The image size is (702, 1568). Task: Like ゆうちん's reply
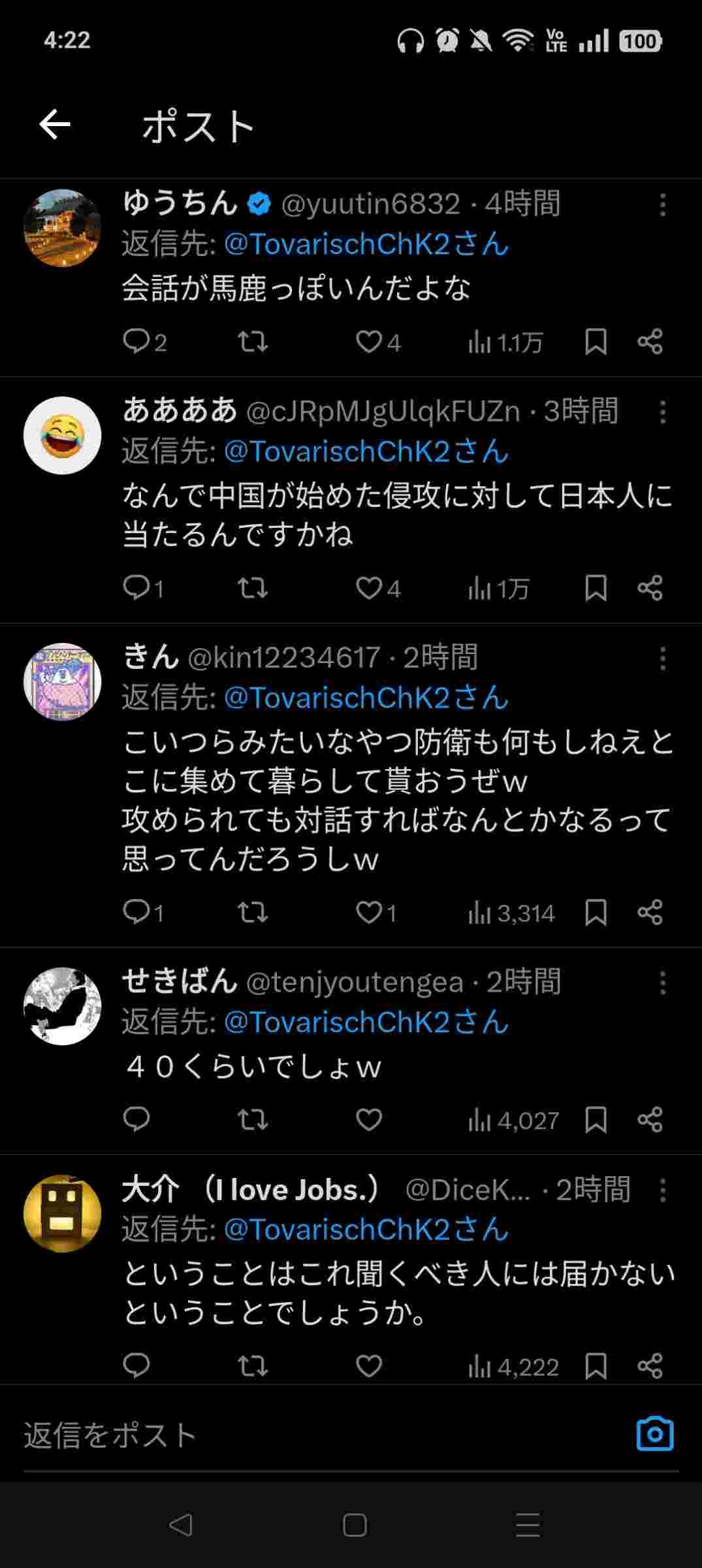point(369,342)
